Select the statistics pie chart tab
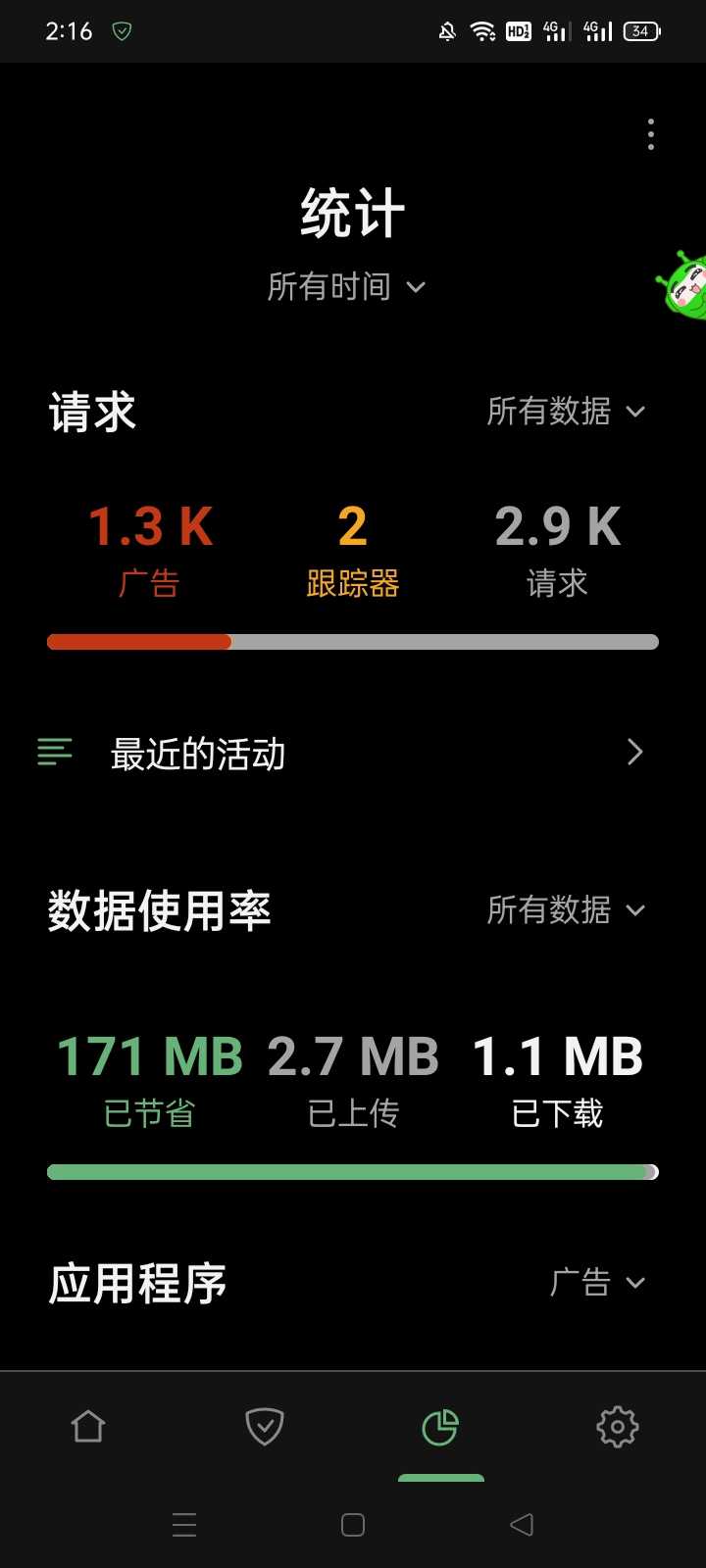This screenshot has height=1568, width=706. click(x=440, y=1427)
